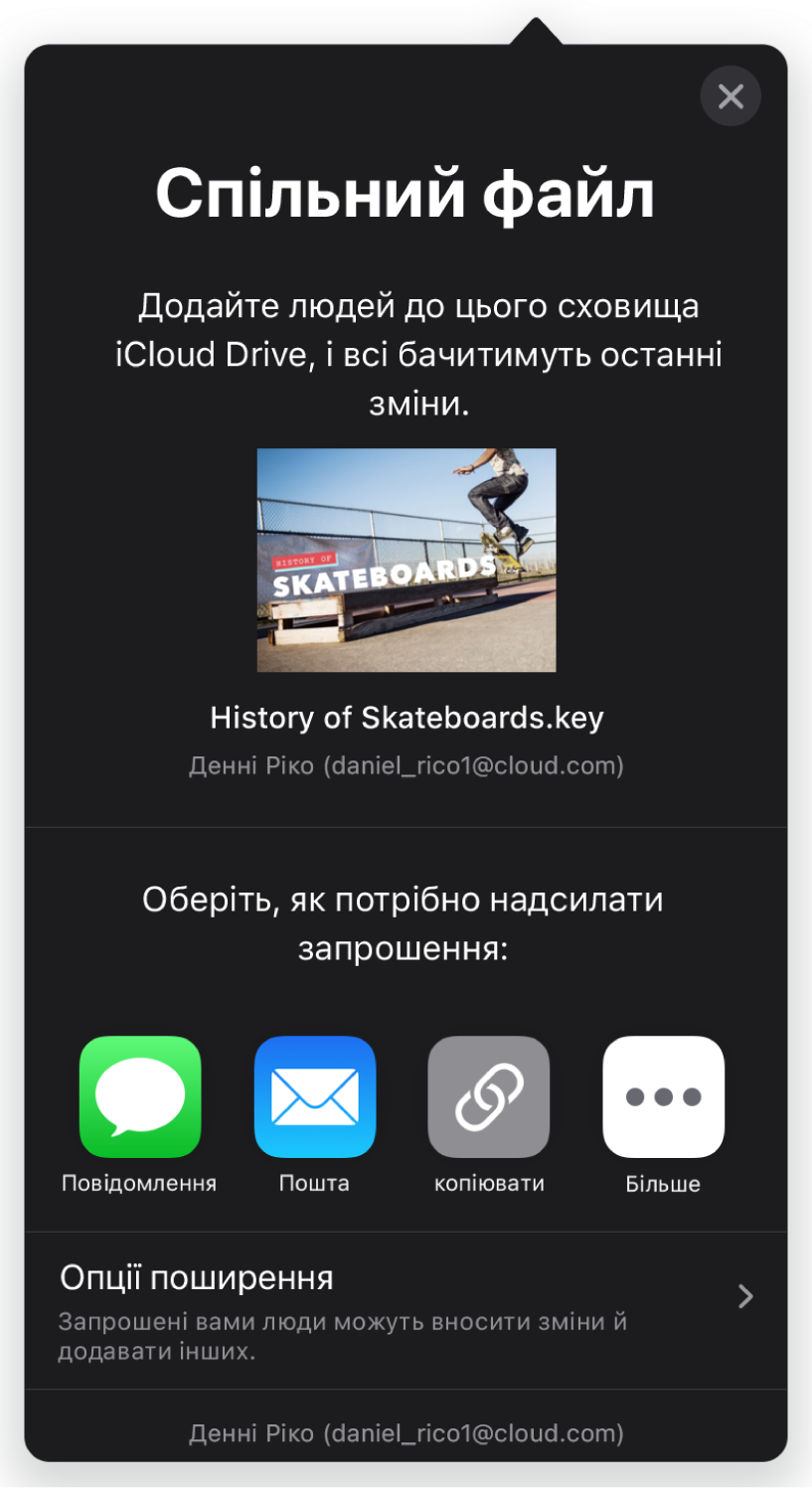Copy the sharing link
This screenshot has width=812, height=1489.
(488, 1097)
